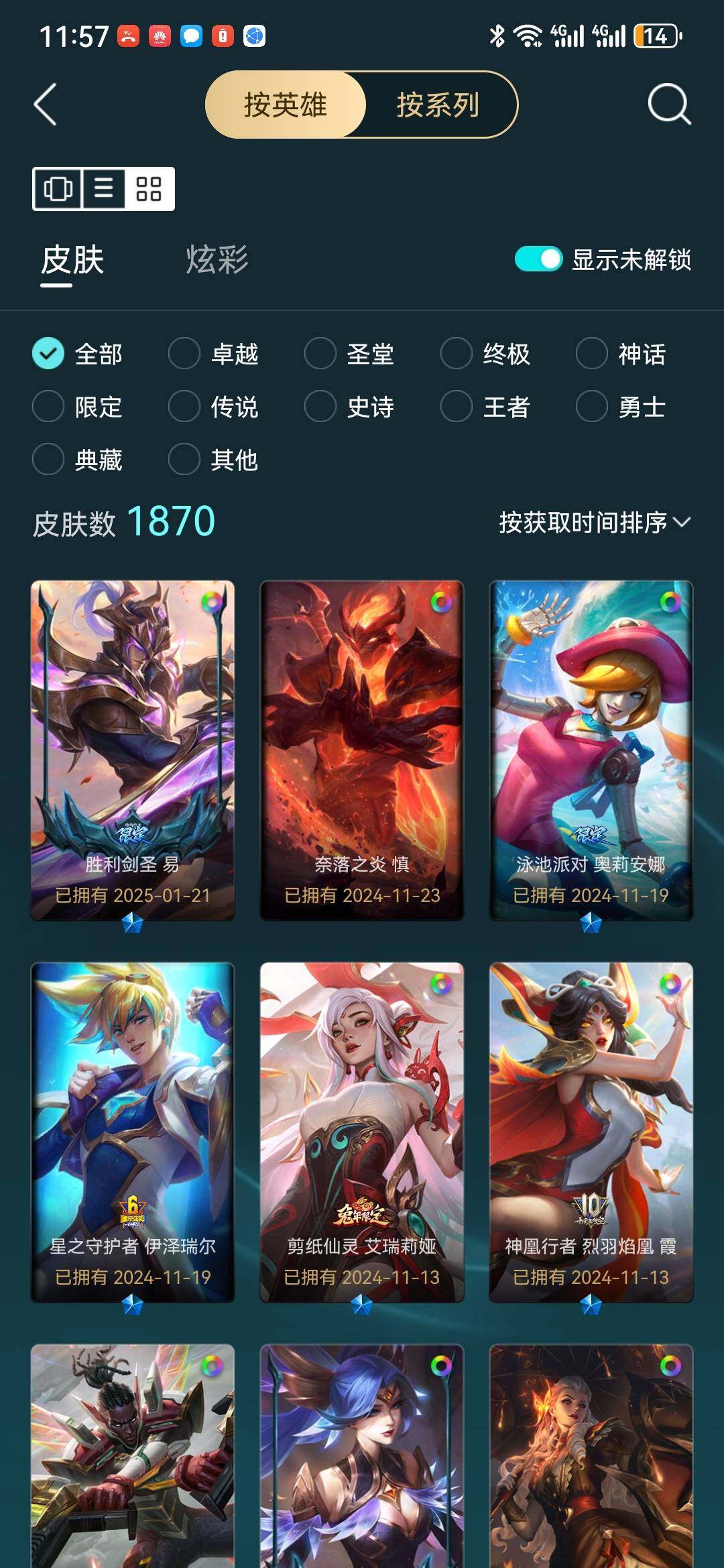Switch to list view layout
The height and width of the screenshot is (1568, 724).
point(103,188)
